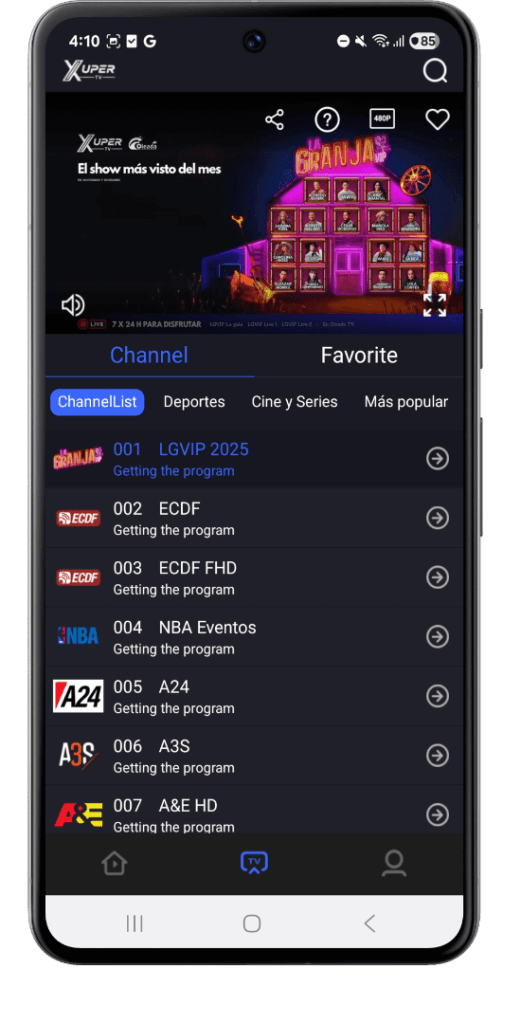Show the Más popular channels

point(406,402)
